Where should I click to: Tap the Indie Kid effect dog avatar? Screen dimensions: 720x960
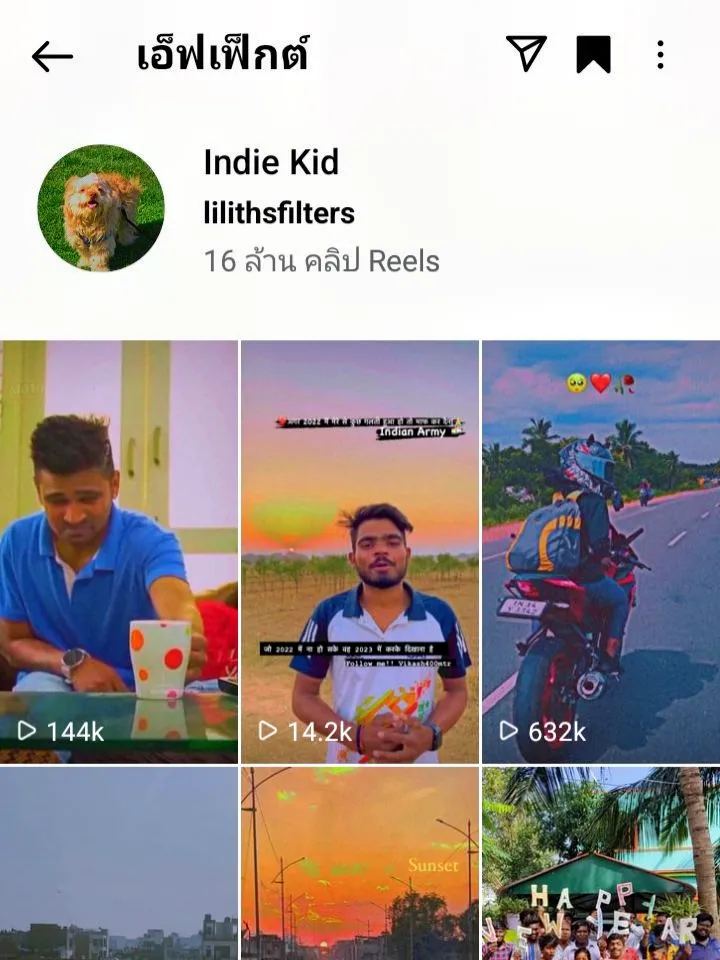(x=101, y=208)
